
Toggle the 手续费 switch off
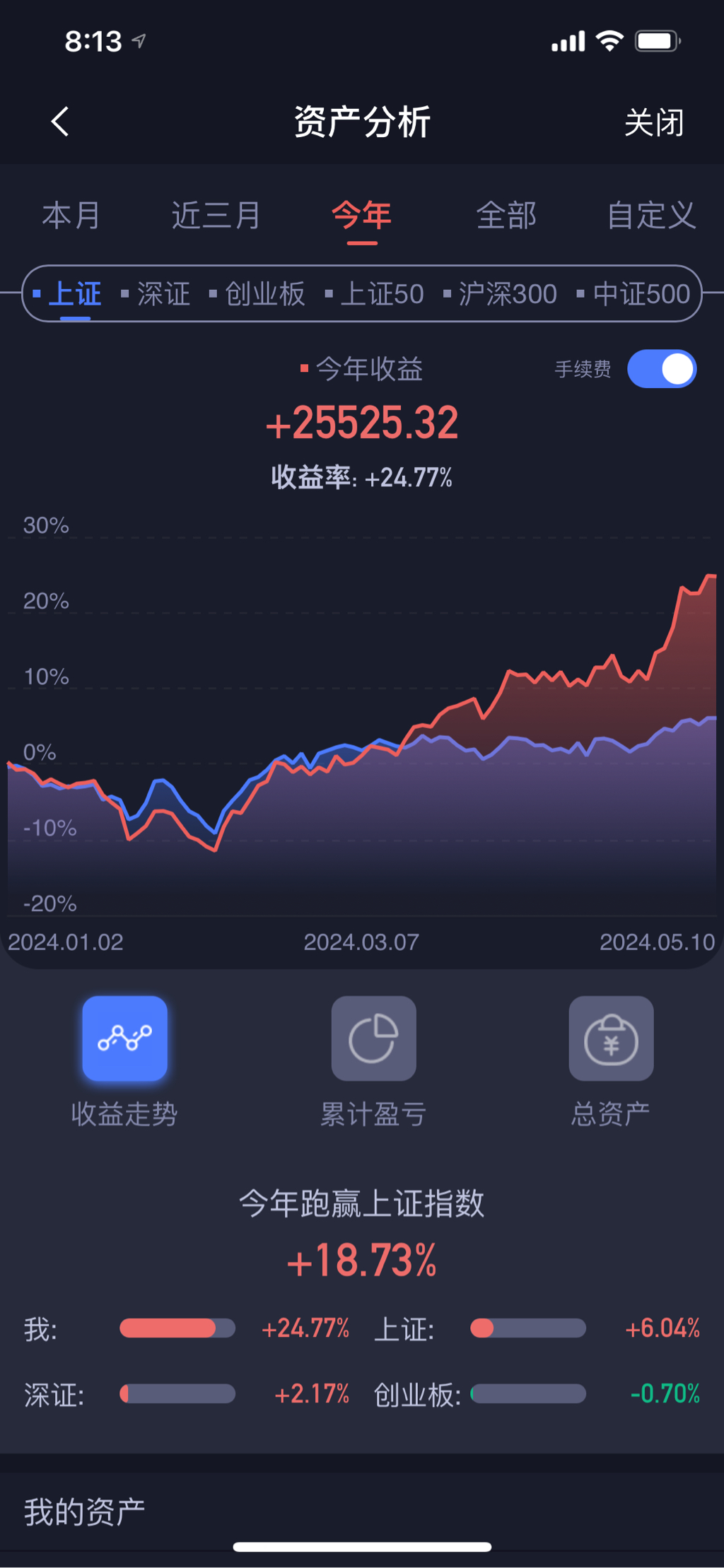pos(662,369)
